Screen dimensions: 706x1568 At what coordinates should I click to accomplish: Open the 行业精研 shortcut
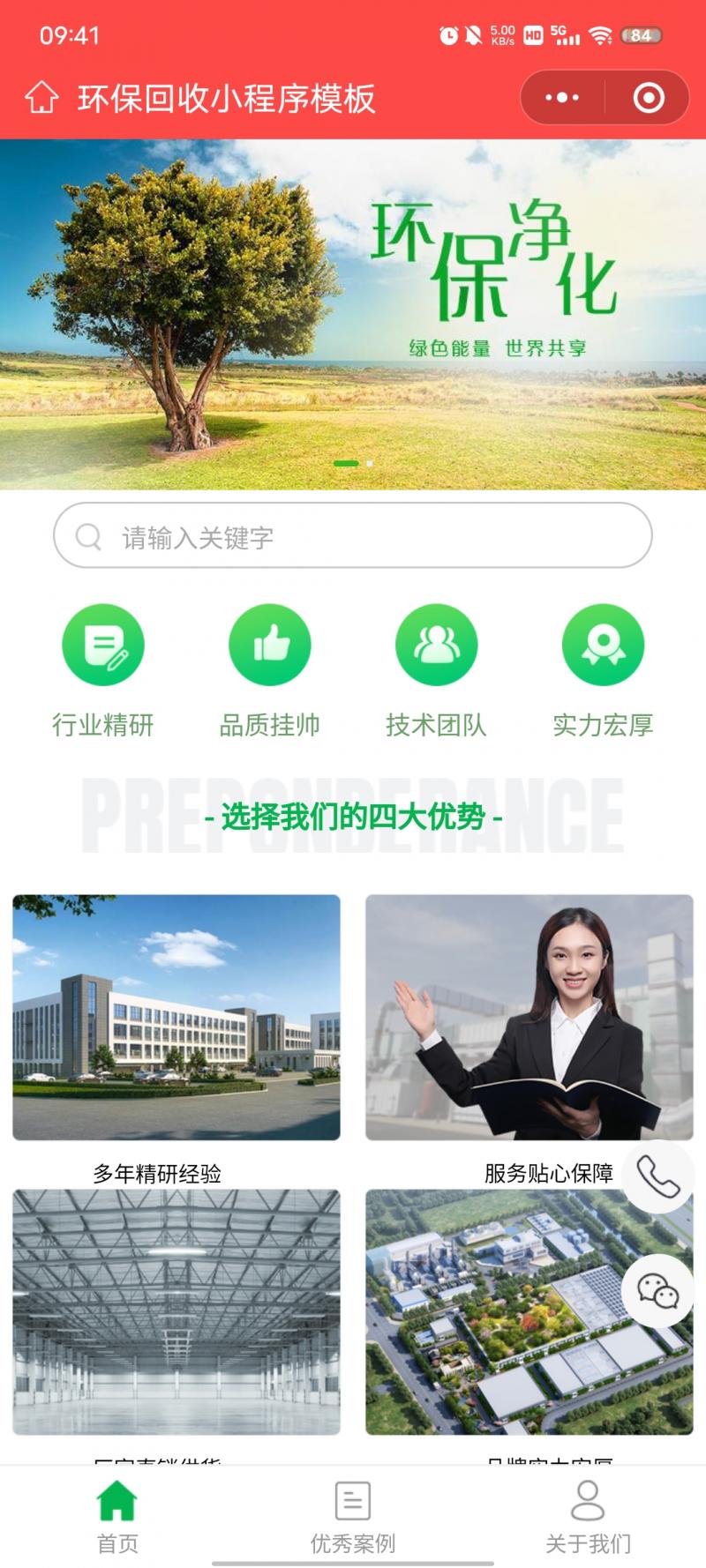point(103,670)
